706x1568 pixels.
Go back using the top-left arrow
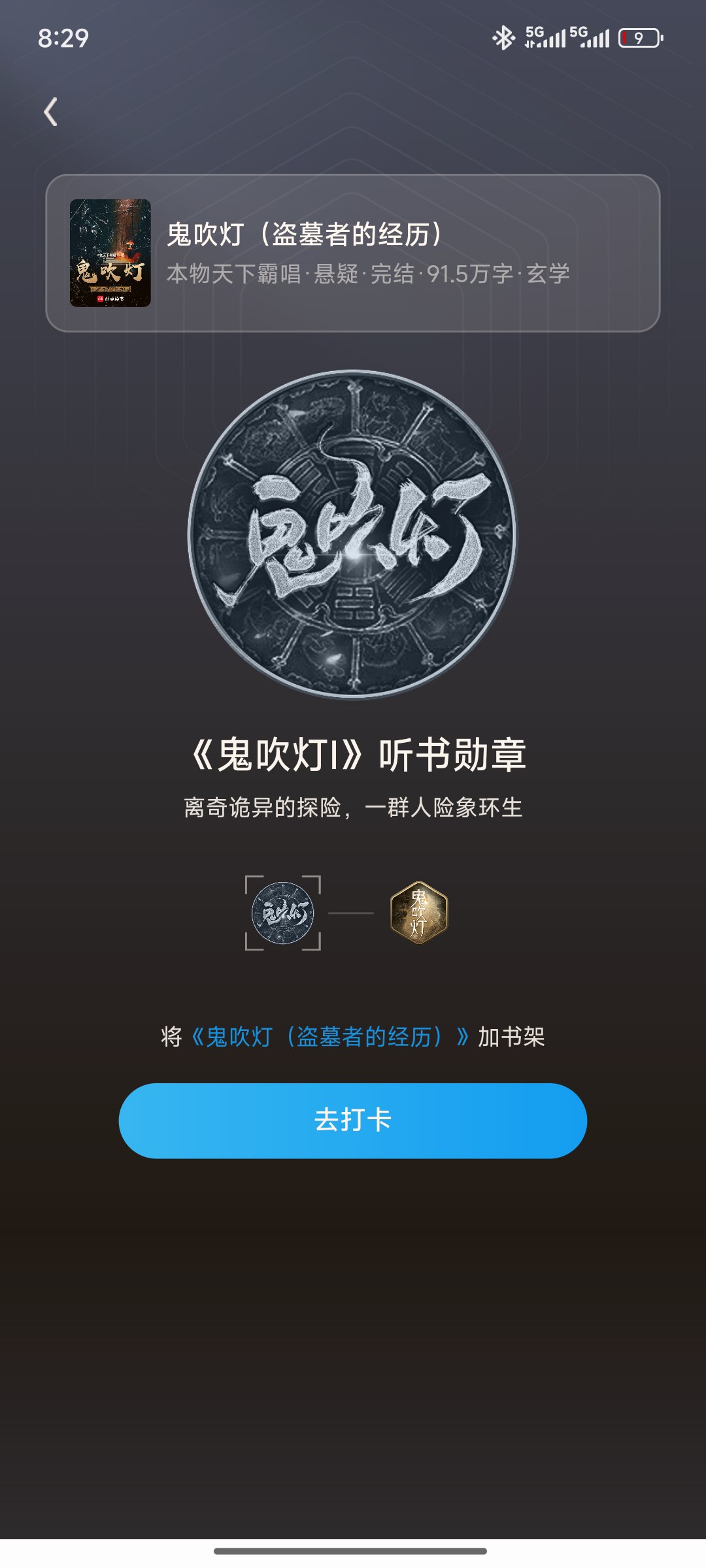(51, 112)
